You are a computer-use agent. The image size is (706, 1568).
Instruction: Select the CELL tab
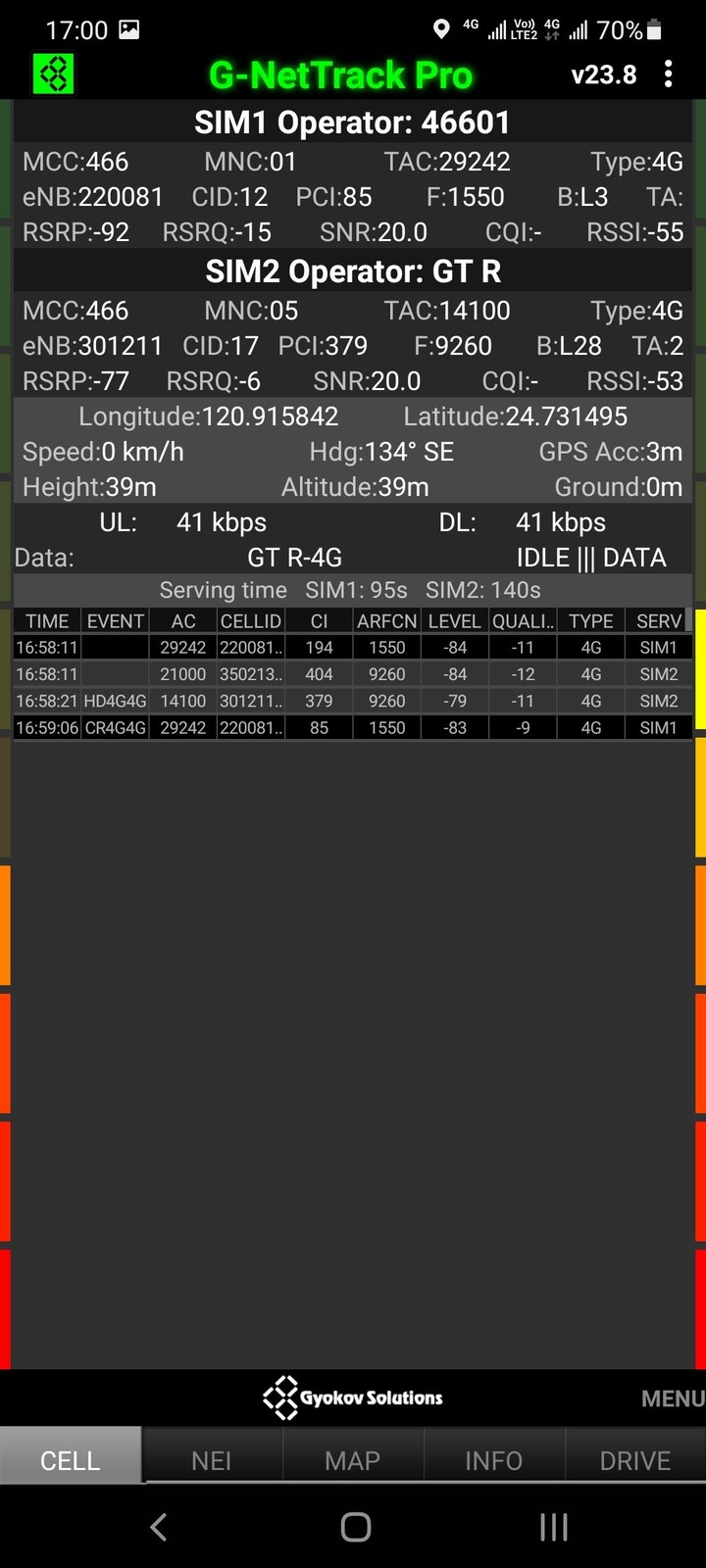coord(71,1458)
